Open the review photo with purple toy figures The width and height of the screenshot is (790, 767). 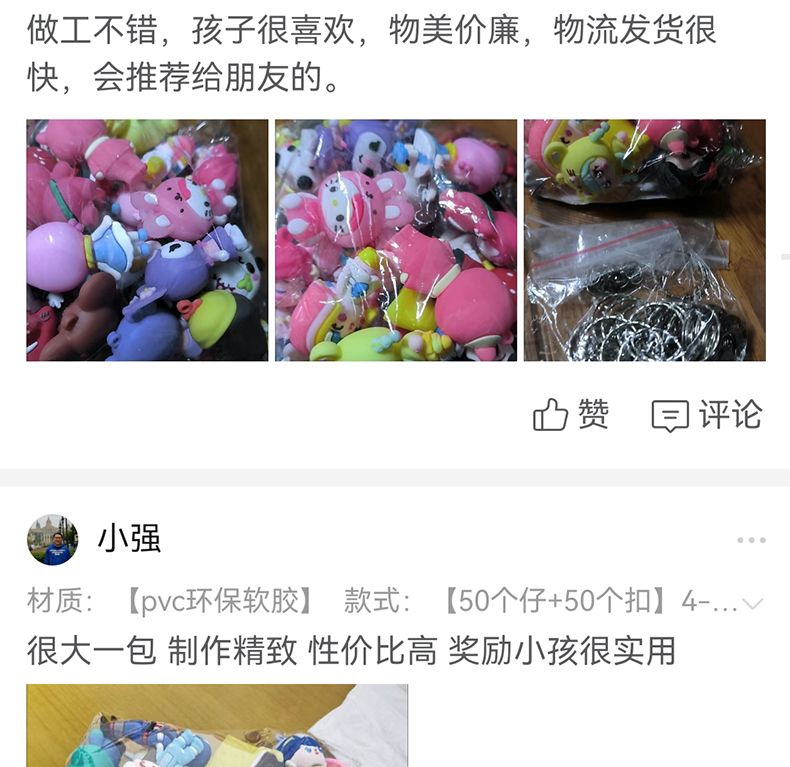coord(147,240)
